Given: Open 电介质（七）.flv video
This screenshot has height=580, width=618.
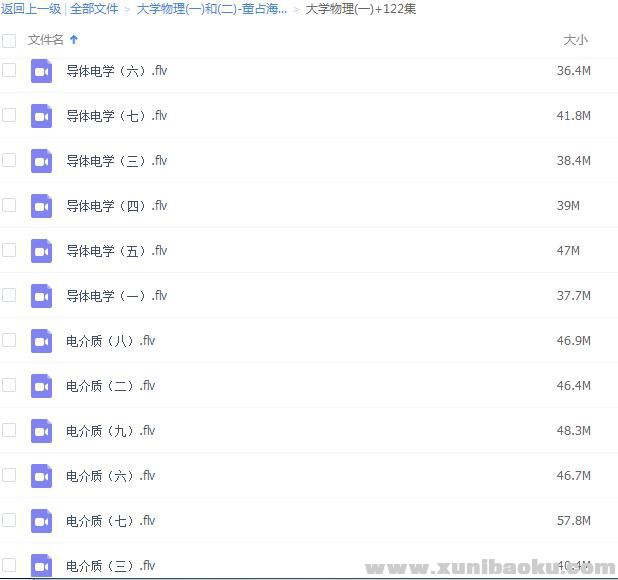Looking at the screenshot, I should click(110, 521).
